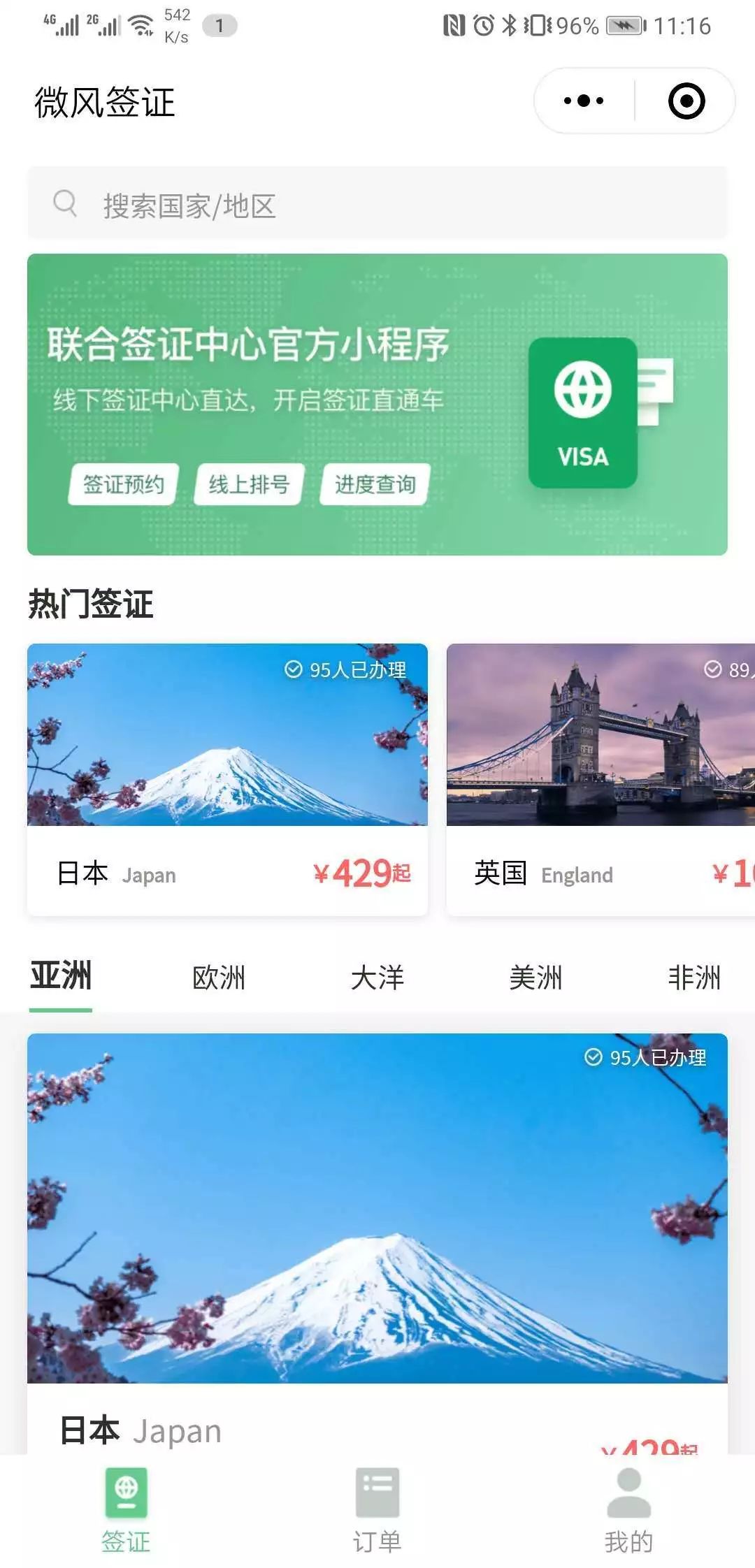Go to the 签证 bottom tab
Image resolution: width=755 pixels, height=1568 pixels.
[x=126, y=1509]
